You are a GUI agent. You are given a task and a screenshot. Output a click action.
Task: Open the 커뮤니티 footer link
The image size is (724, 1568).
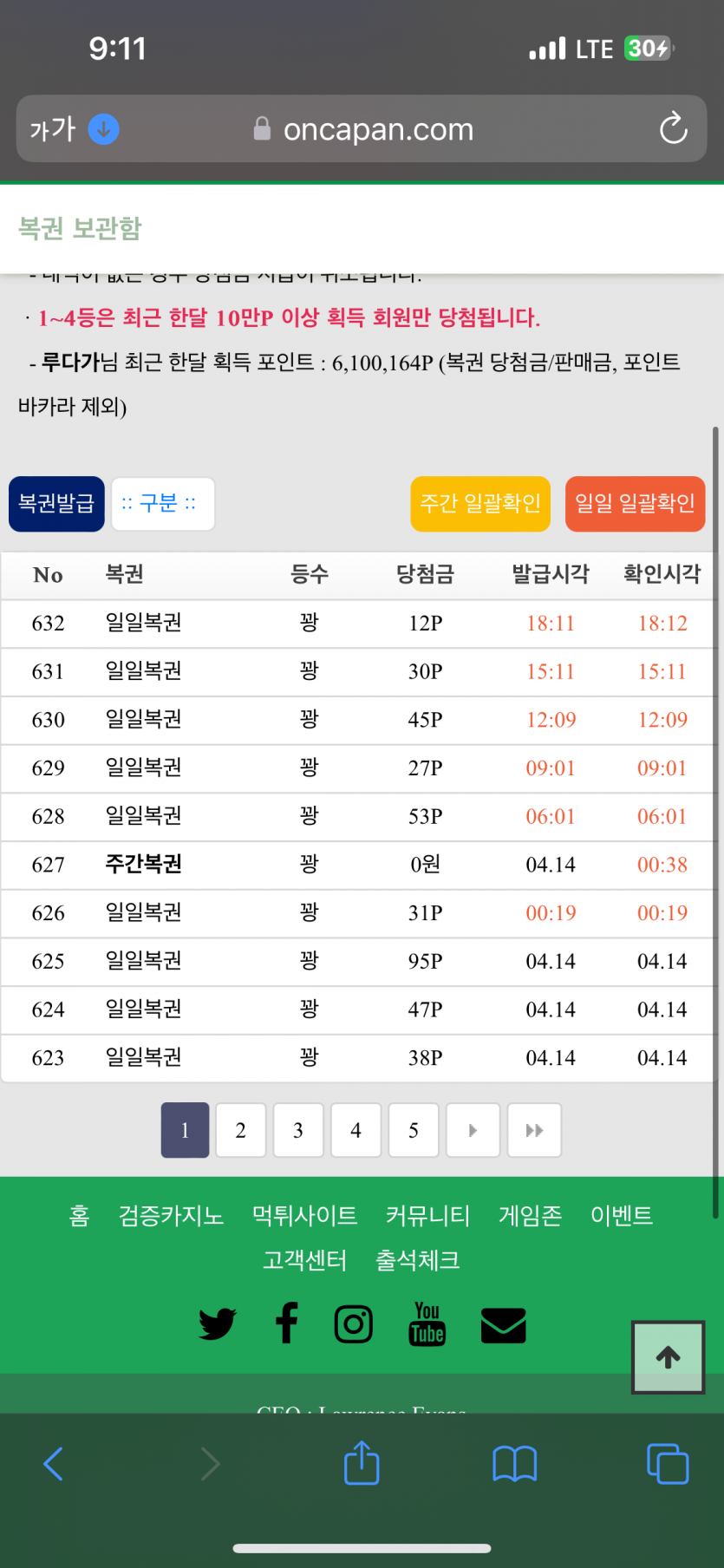427,1216
